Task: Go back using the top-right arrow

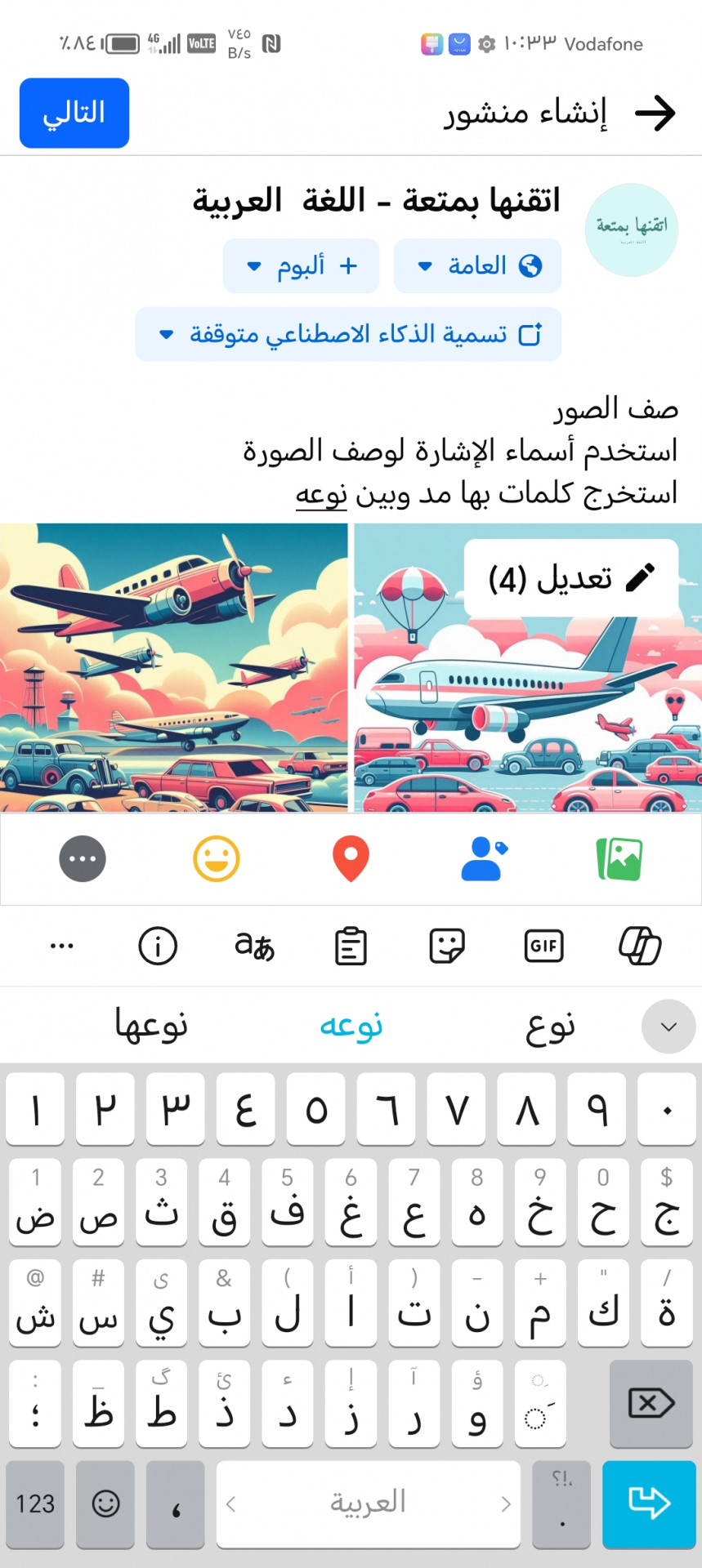Action: (x=655, y=113)
